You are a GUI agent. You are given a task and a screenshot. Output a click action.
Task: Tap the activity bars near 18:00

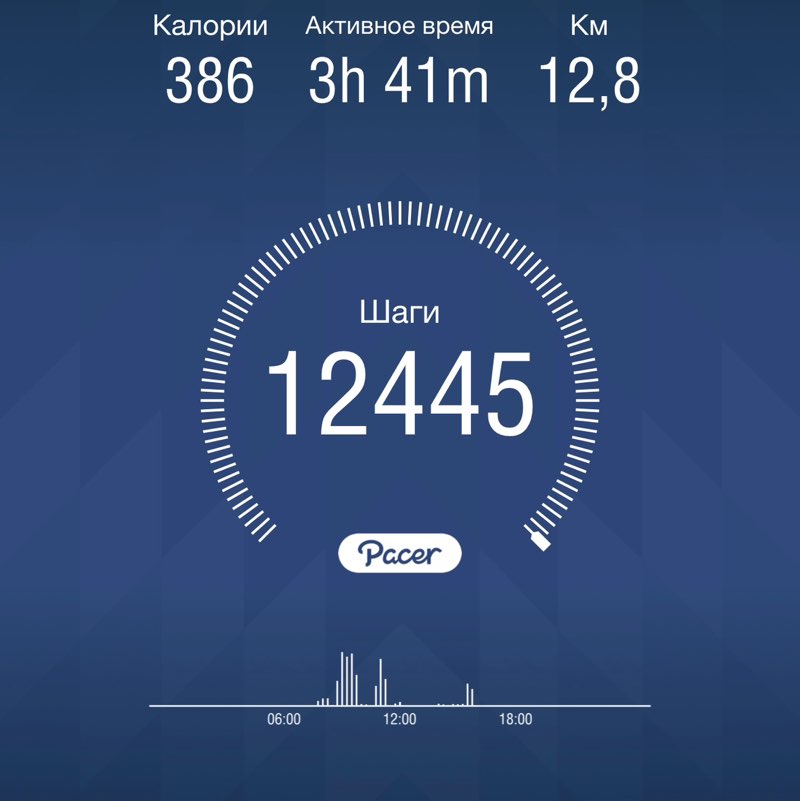[x=468, y=692]
